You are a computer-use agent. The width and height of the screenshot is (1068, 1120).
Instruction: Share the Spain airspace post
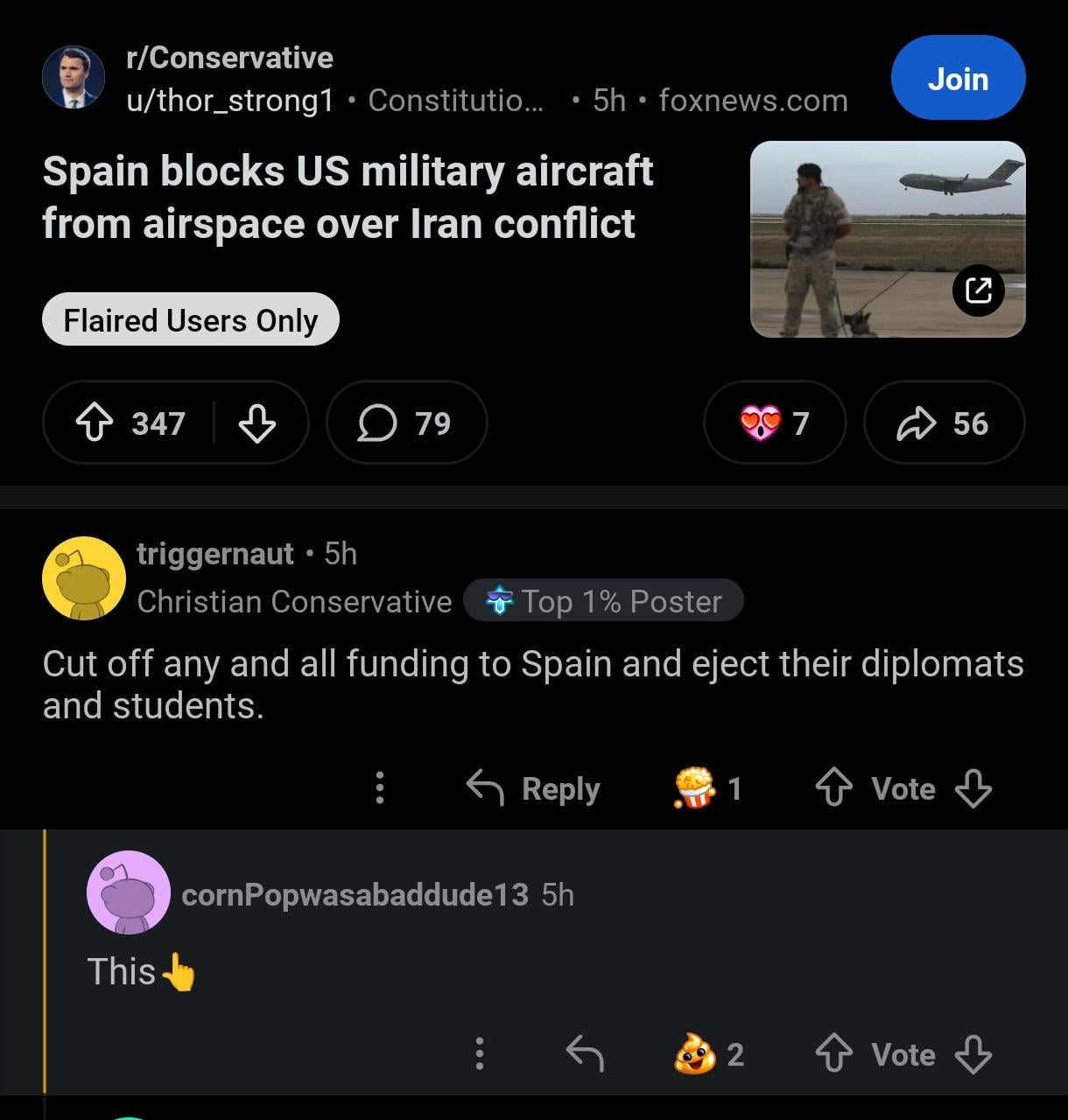click(x=943, y=423)
